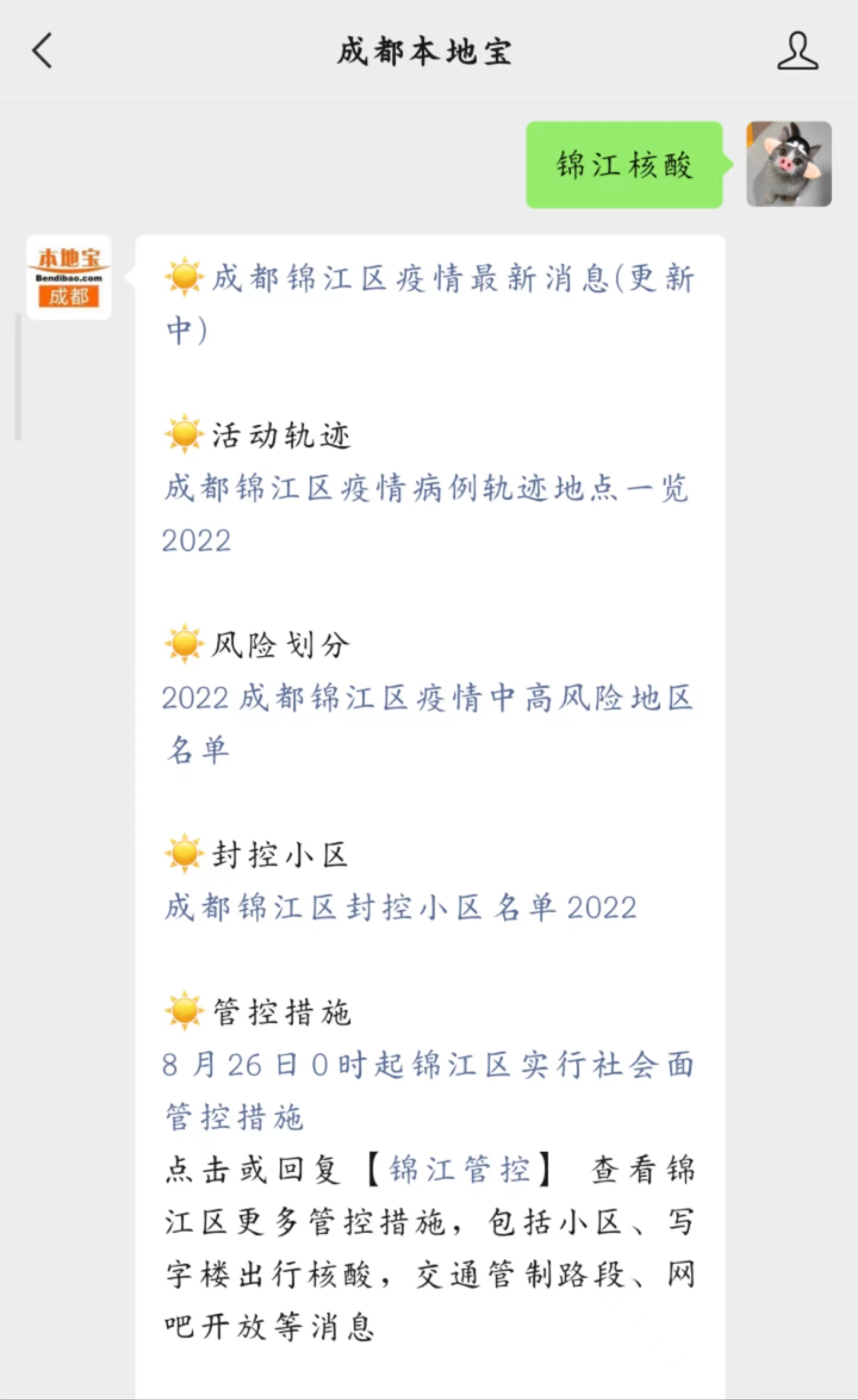The width and height of the screenshot is (858, 1400).
Task: Go back from the 成都本地宝 chat
Action: [42, 51]
